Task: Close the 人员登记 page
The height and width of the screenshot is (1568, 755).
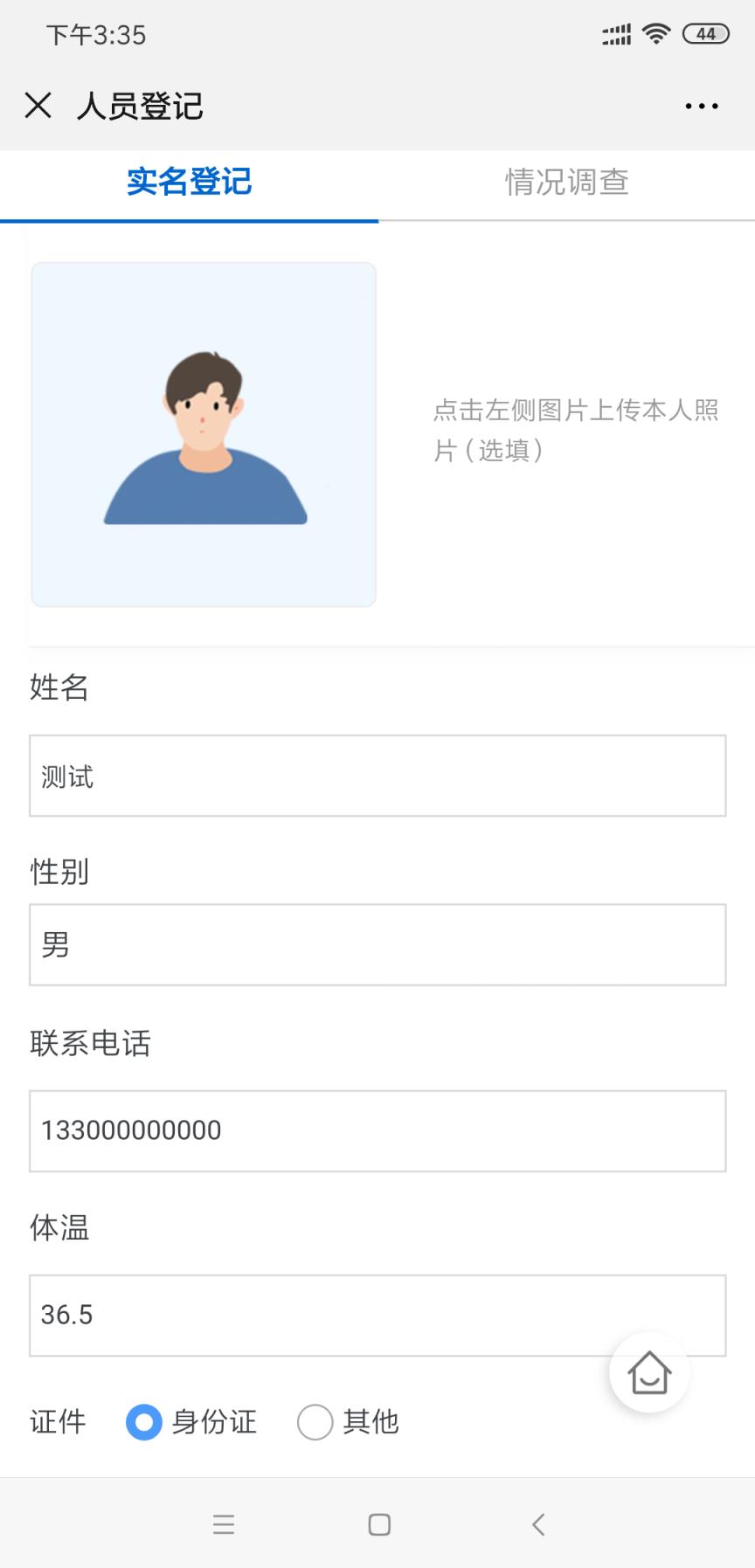Action: pyautogui.click(x=37, y=105)
